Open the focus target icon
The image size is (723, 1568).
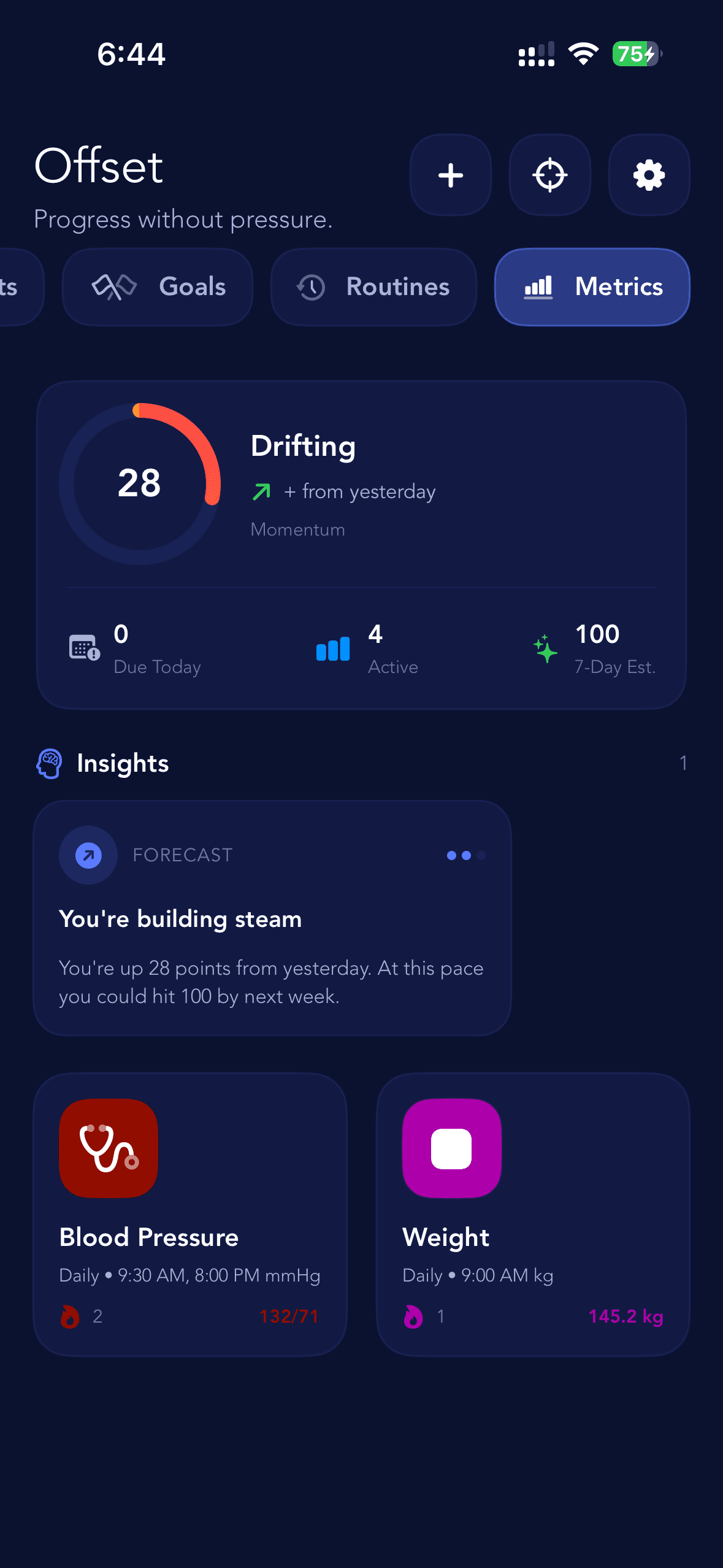(x=549, y=175)
